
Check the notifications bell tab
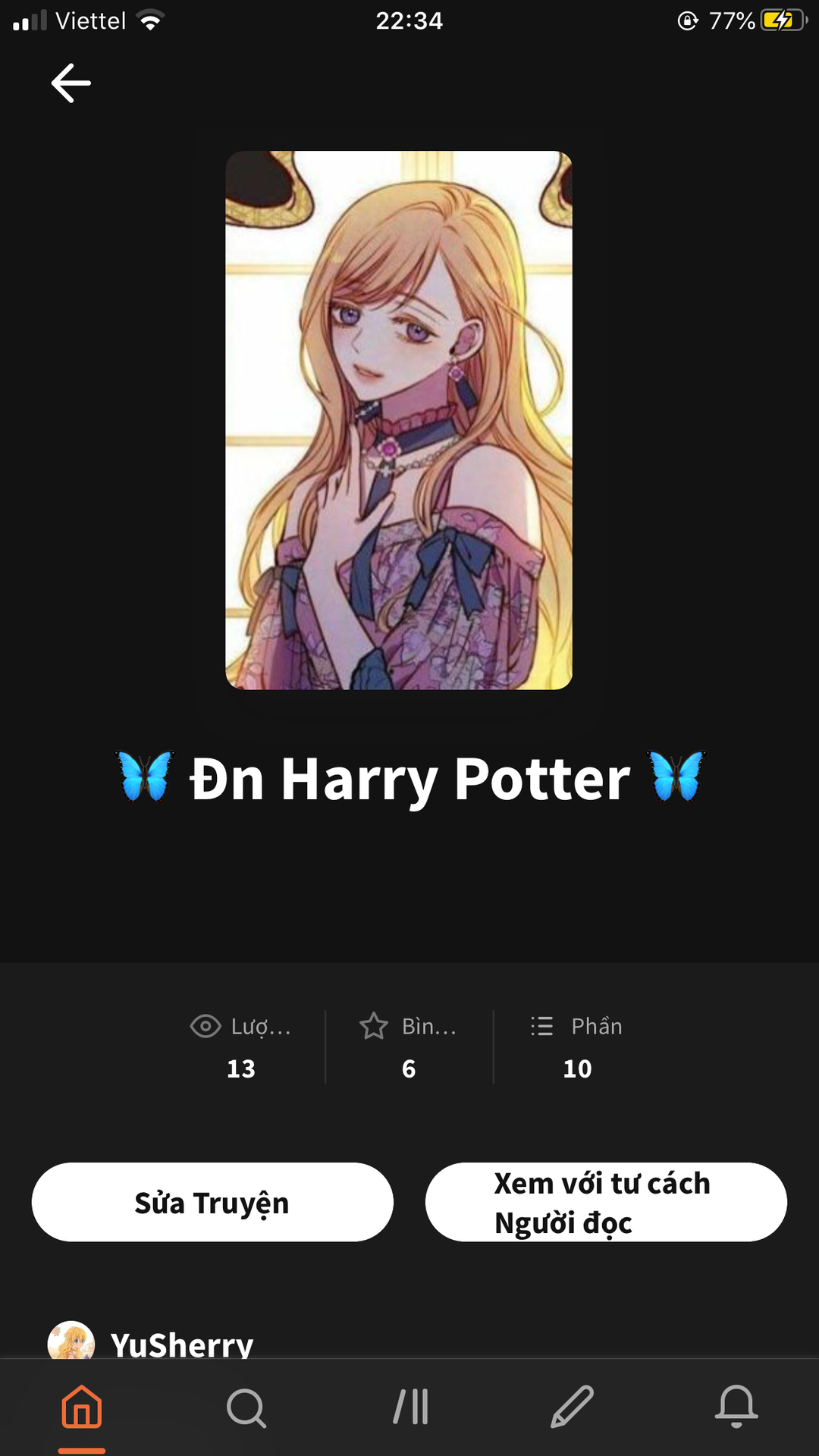[736, 1408]
